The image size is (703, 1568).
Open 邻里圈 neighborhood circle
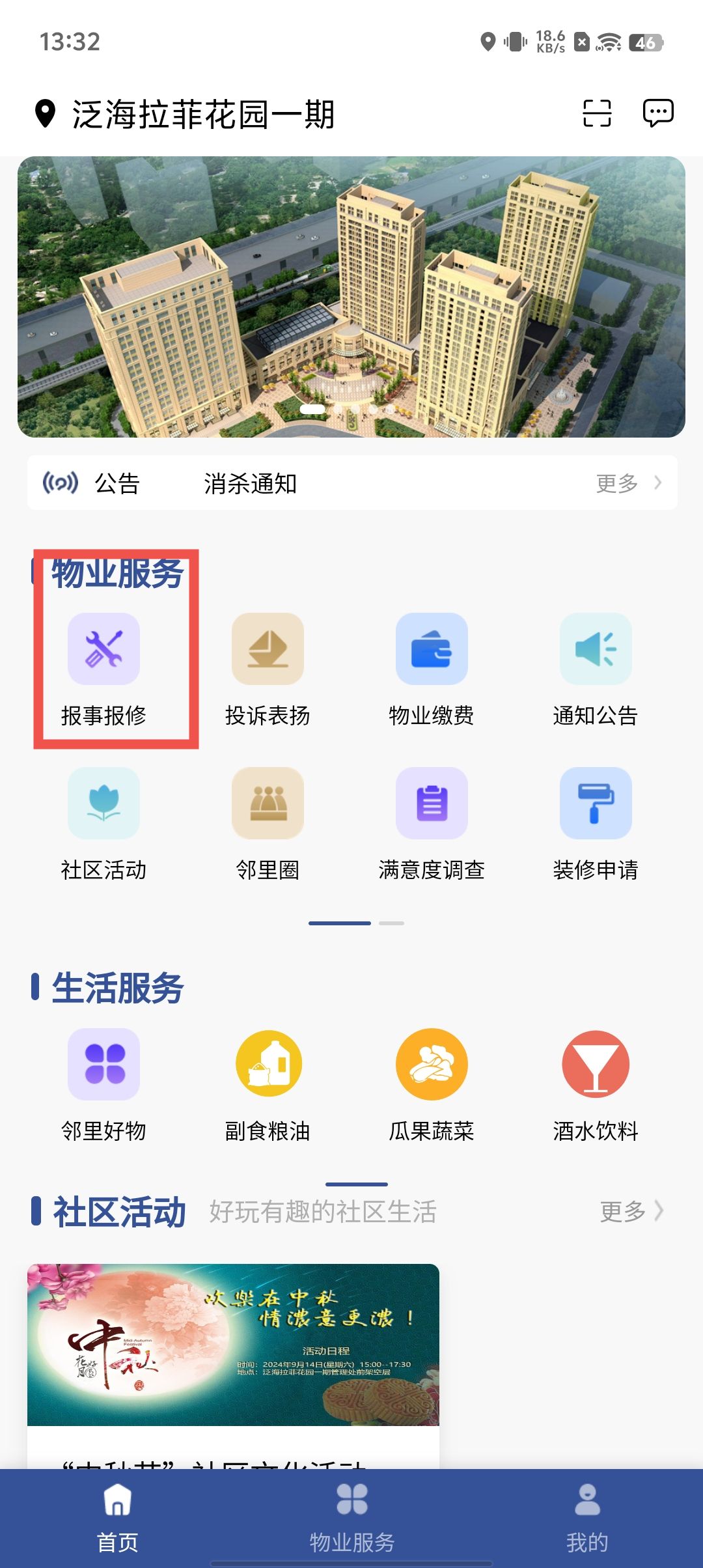point(268,824)
